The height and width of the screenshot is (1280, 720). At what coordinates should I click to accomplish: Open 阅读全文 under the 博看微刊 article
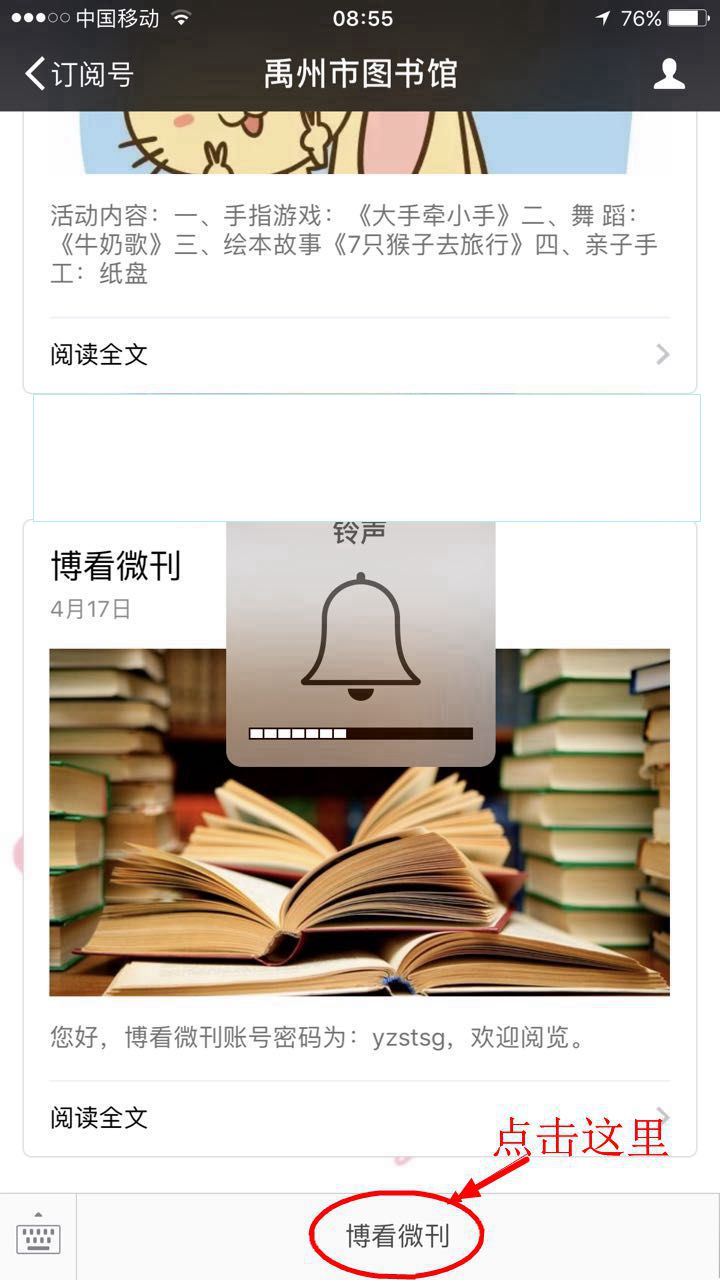[x=360, y=1117]
